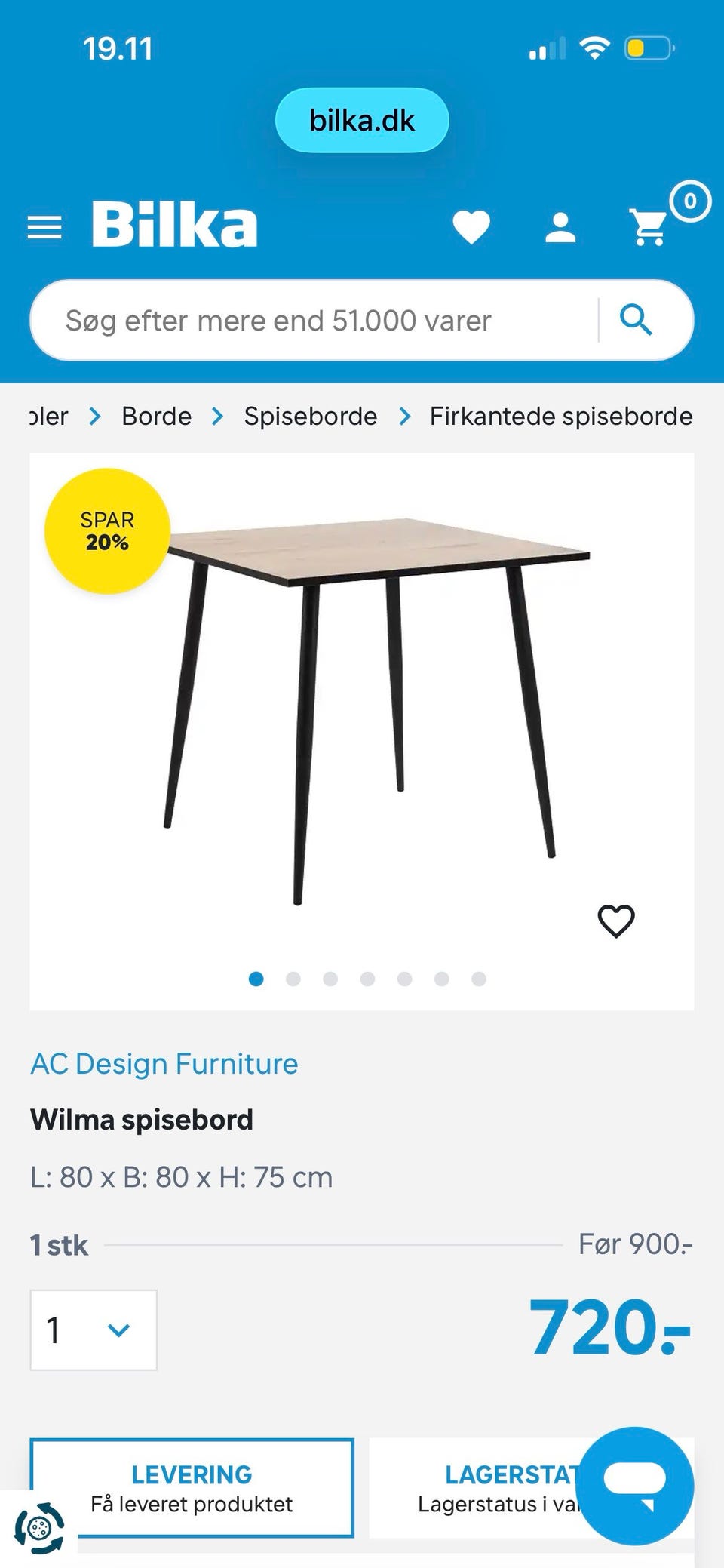The height and width of the screenshot is (1568, 724).
Task: Click the SPAR 20% discount badge
Action: coord(106,530)
